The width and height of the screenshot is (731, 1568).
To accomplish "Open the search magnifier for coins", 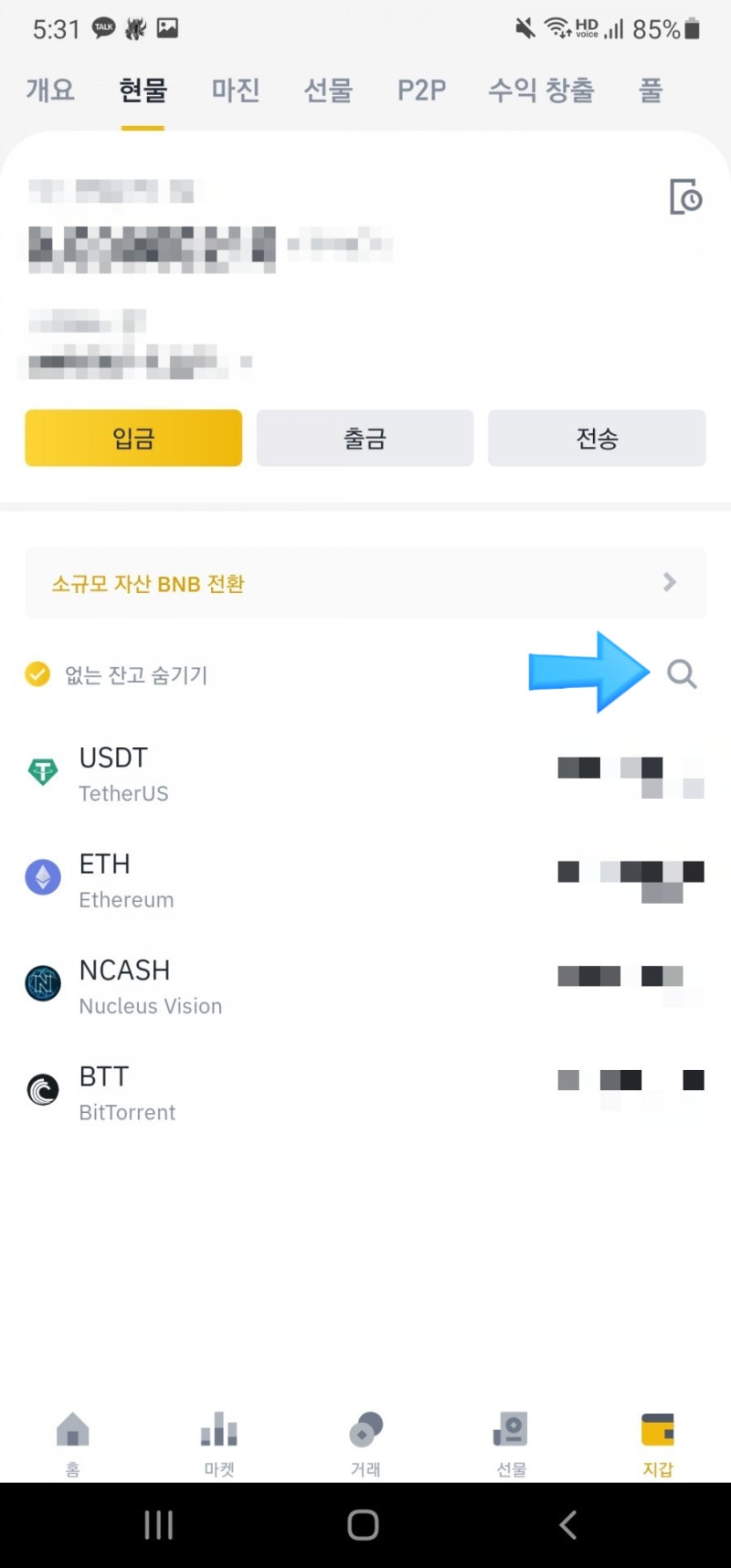I will (682, 674).
